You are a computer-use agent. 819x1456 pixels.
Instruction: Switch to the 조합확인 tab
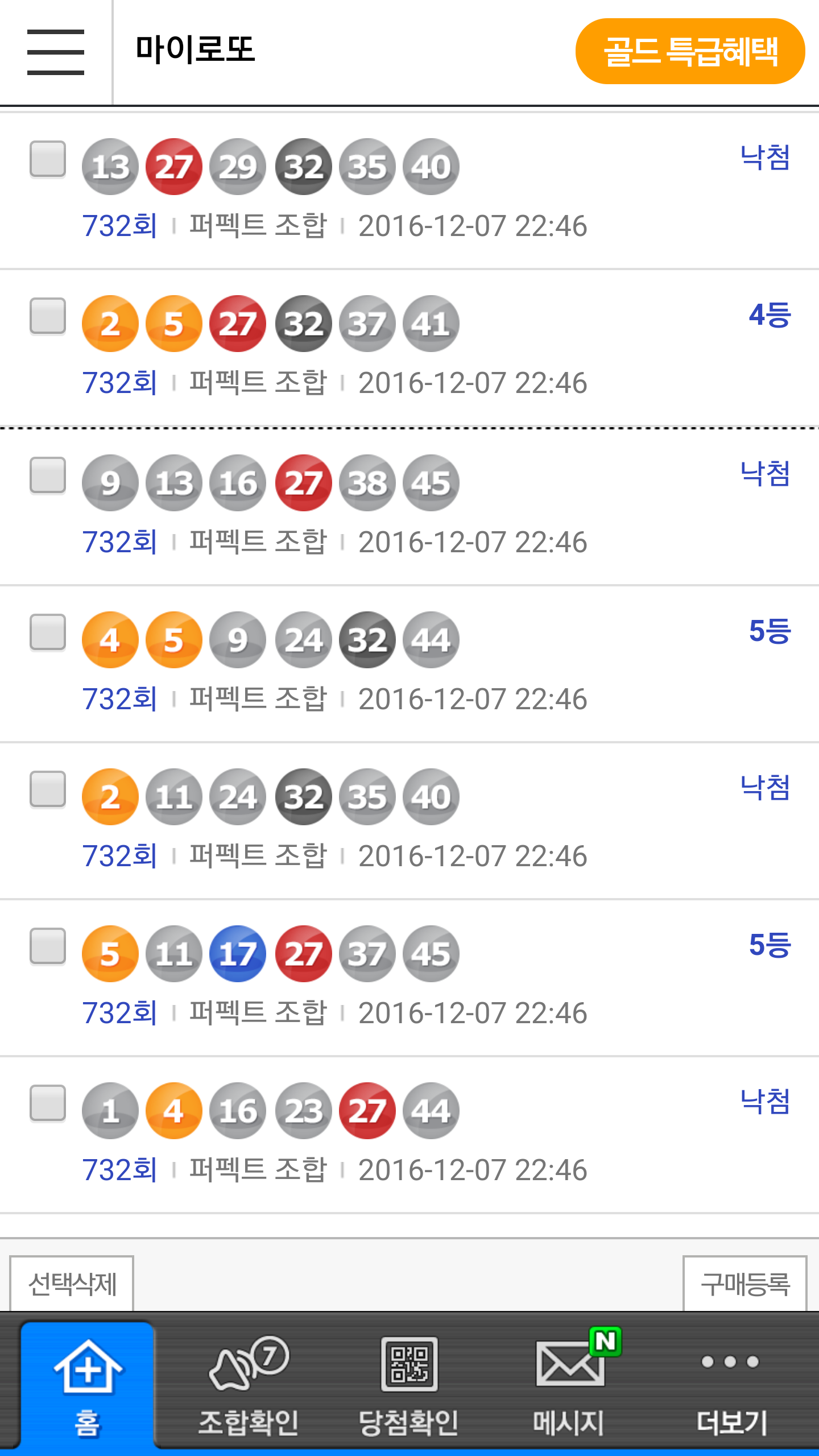click(249, 1385)
